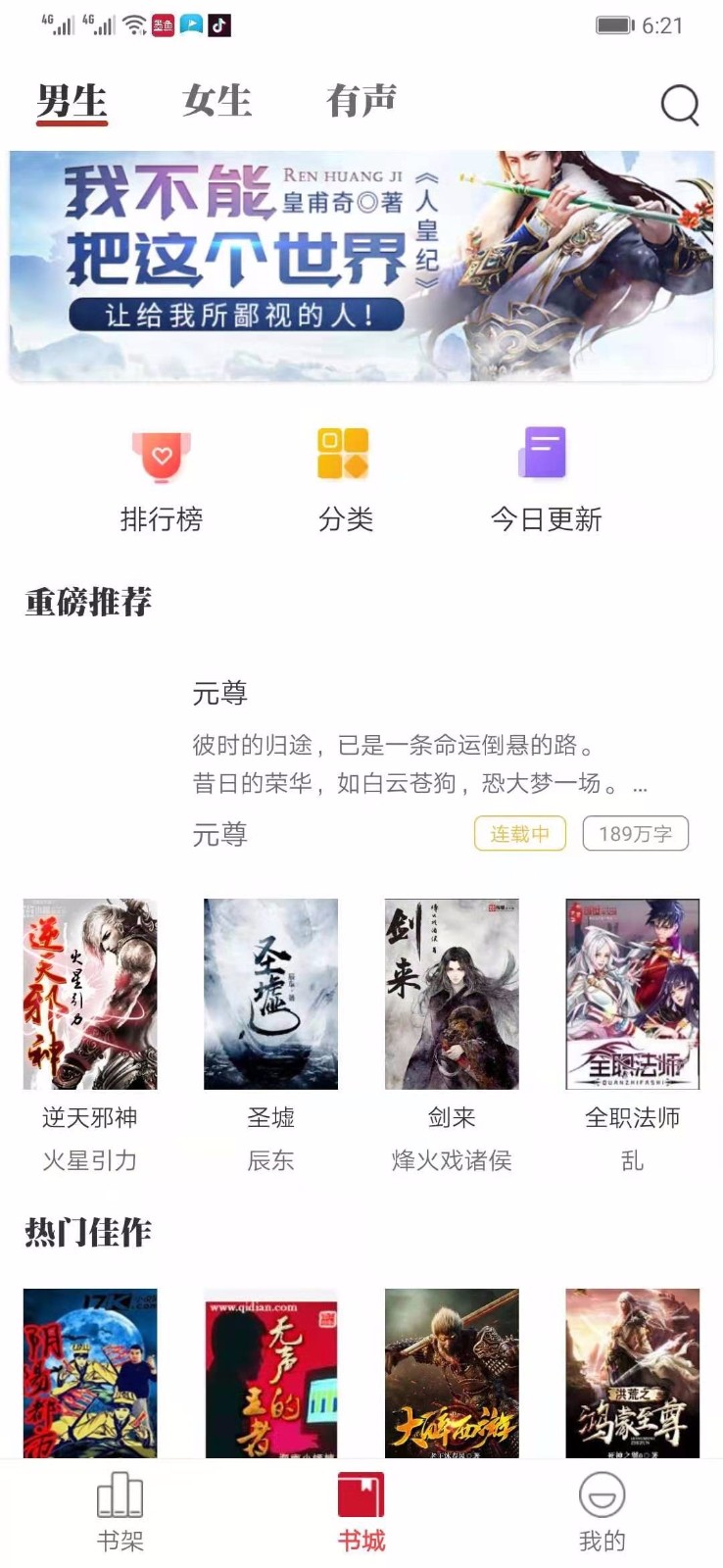This screenshot has width=723, height=1568.
Task: Open the 人皇纪 promotional banner
Action: [361, 261]
